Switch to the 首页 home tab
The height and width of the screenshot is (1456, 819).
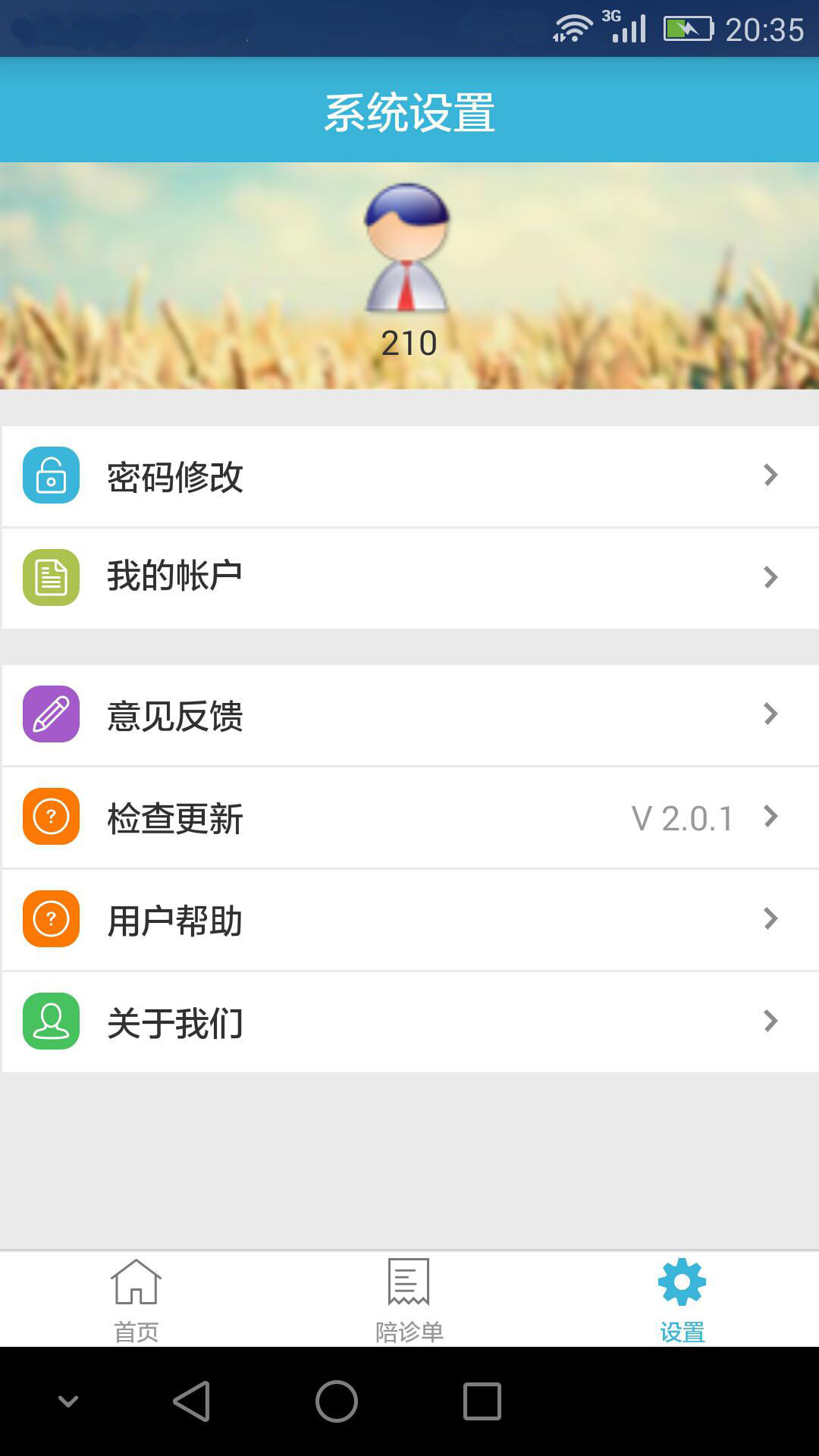(136, 1300)
